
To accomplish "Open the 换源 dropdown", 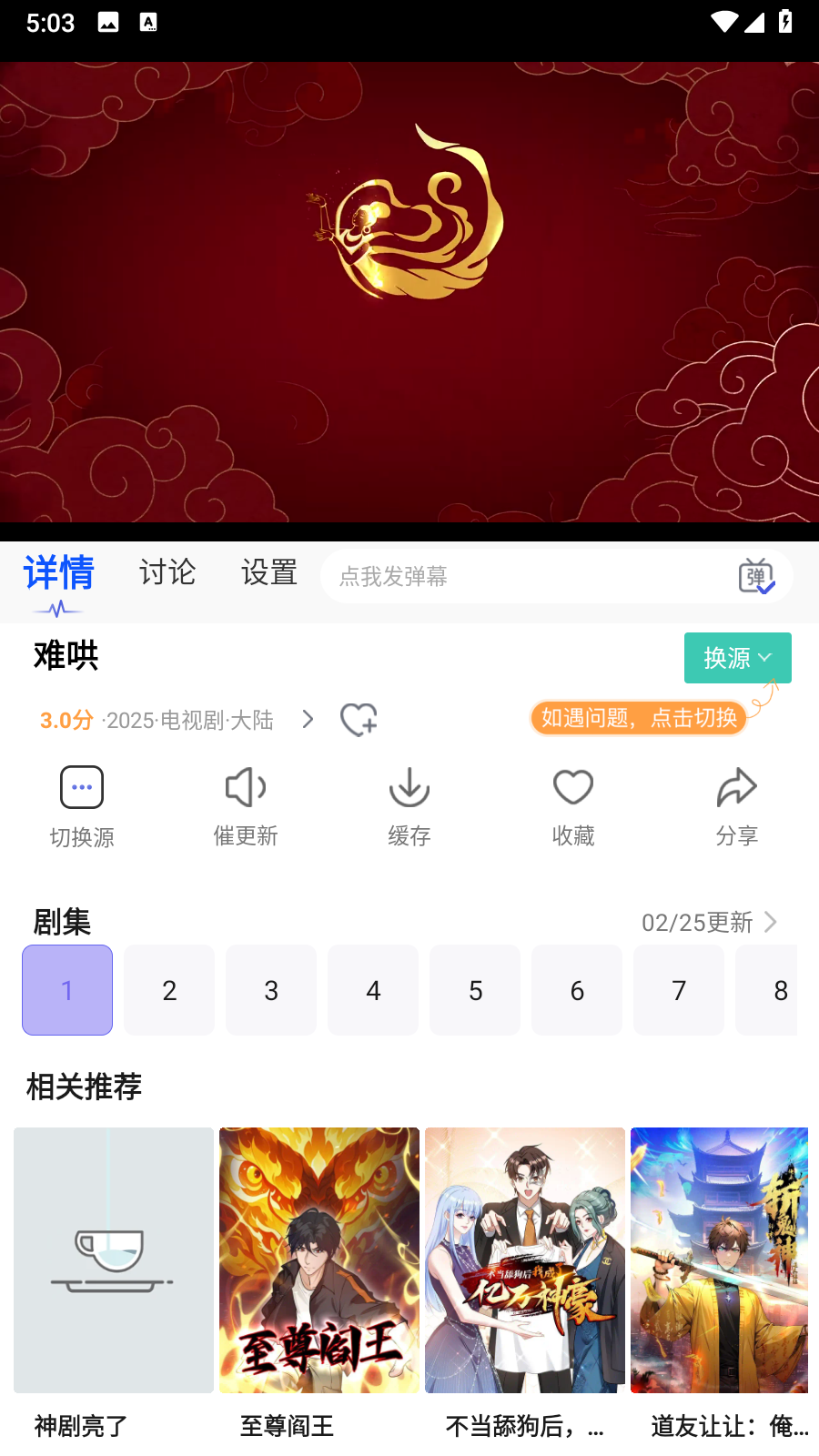I will 737,657.
